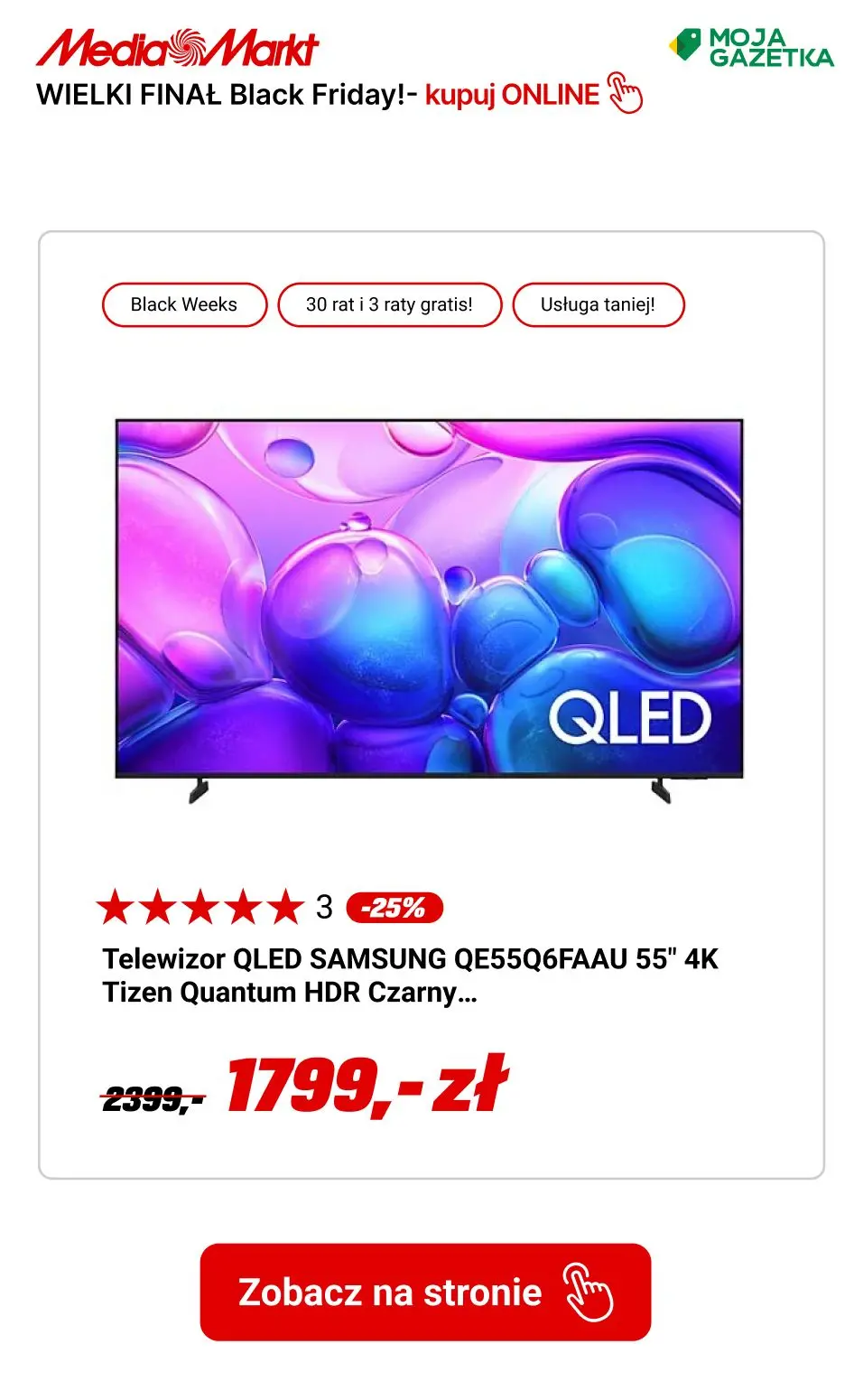Toggle the Usługa taniej! badge

coord(599,304)
